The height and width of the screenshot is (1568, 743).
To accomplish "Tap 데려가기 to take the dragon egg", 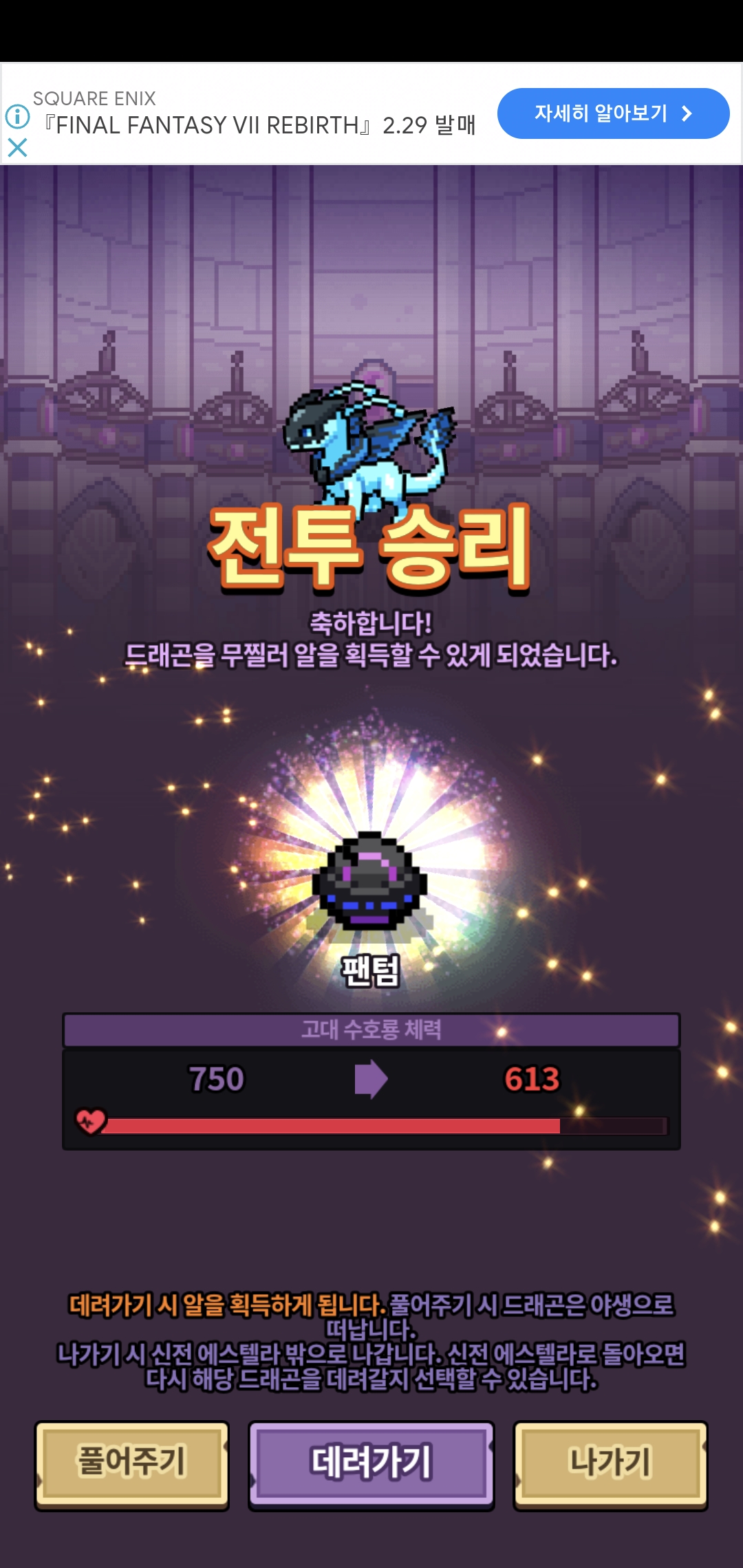I will [x=371, y=1463].
